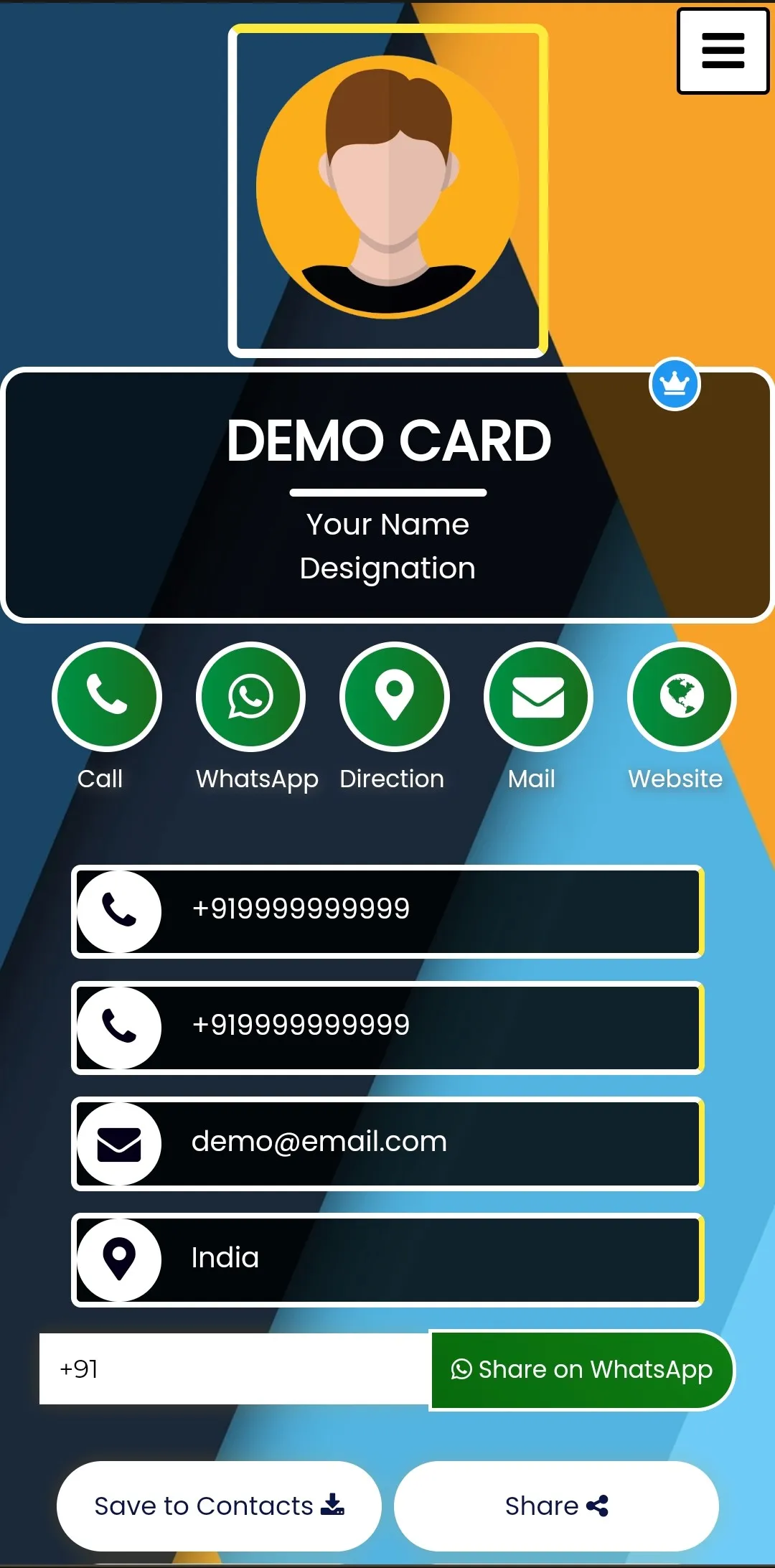
Task: Open WhatsApp chat via green icon
Action: coord(250,696)
